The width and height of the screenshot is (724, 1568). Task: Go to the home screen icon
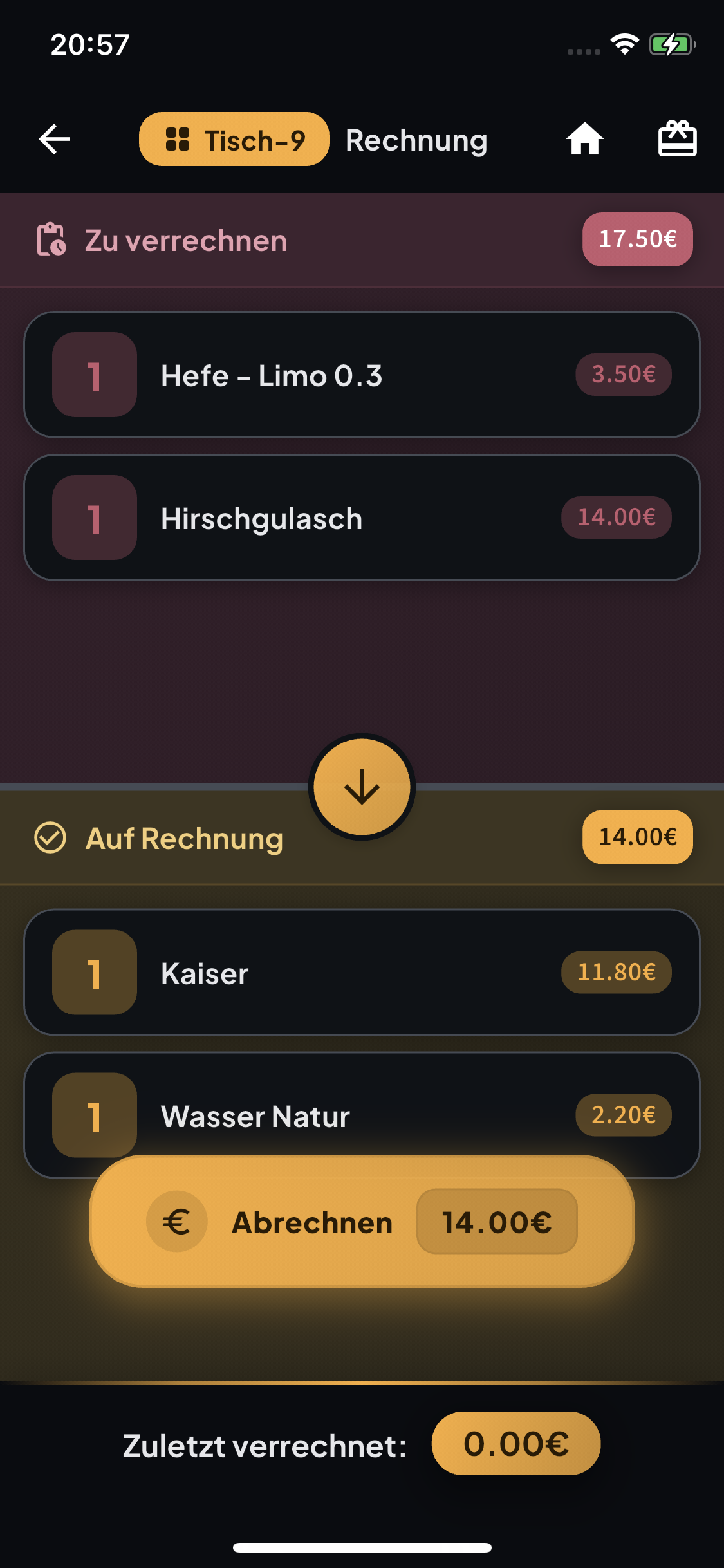tap(584, 139)
